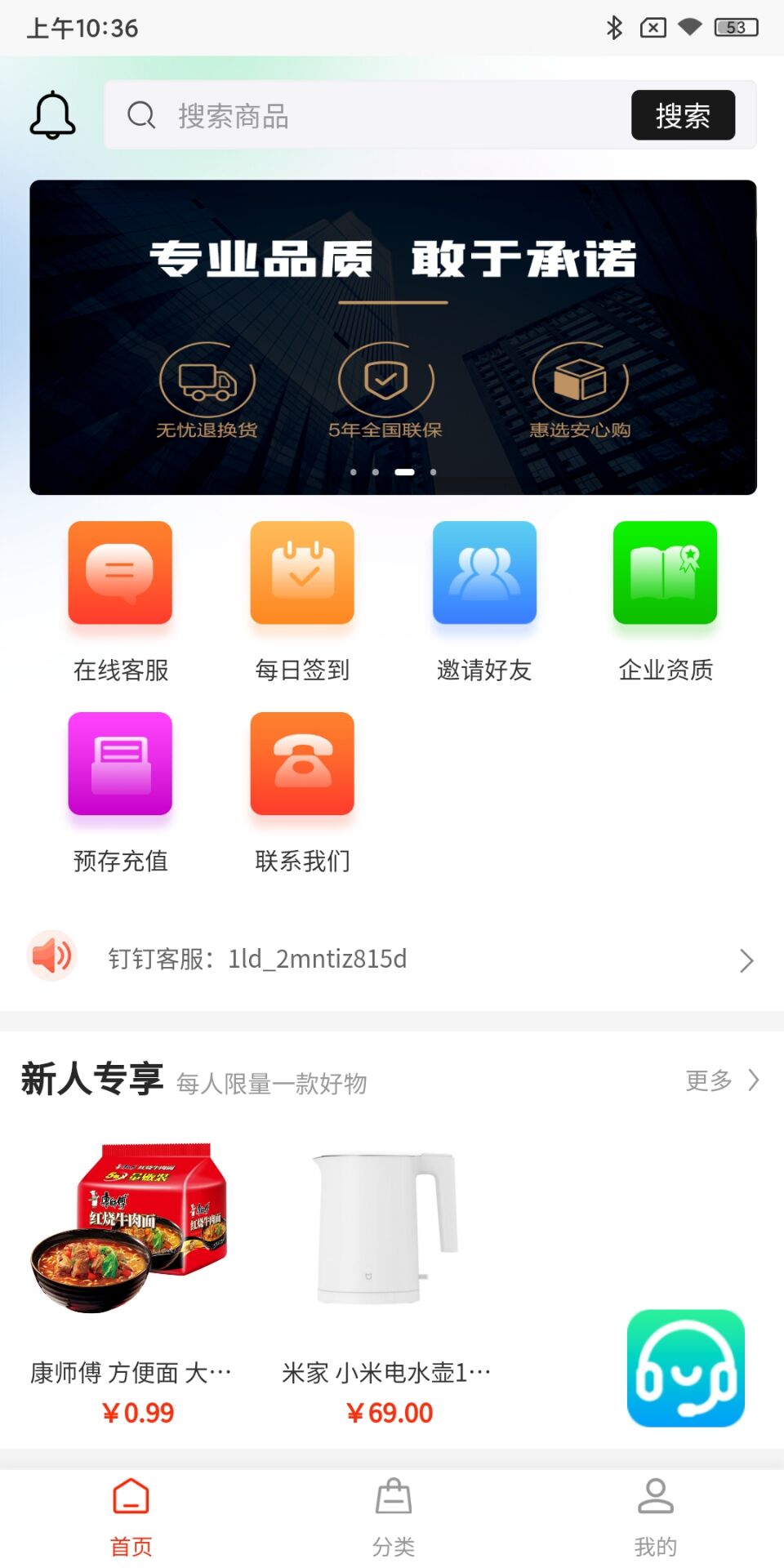Expand the 钉钉客服 announcement chevron
Image resolution: width=784 pixels, height=1568 pixels.
(746, 960)
